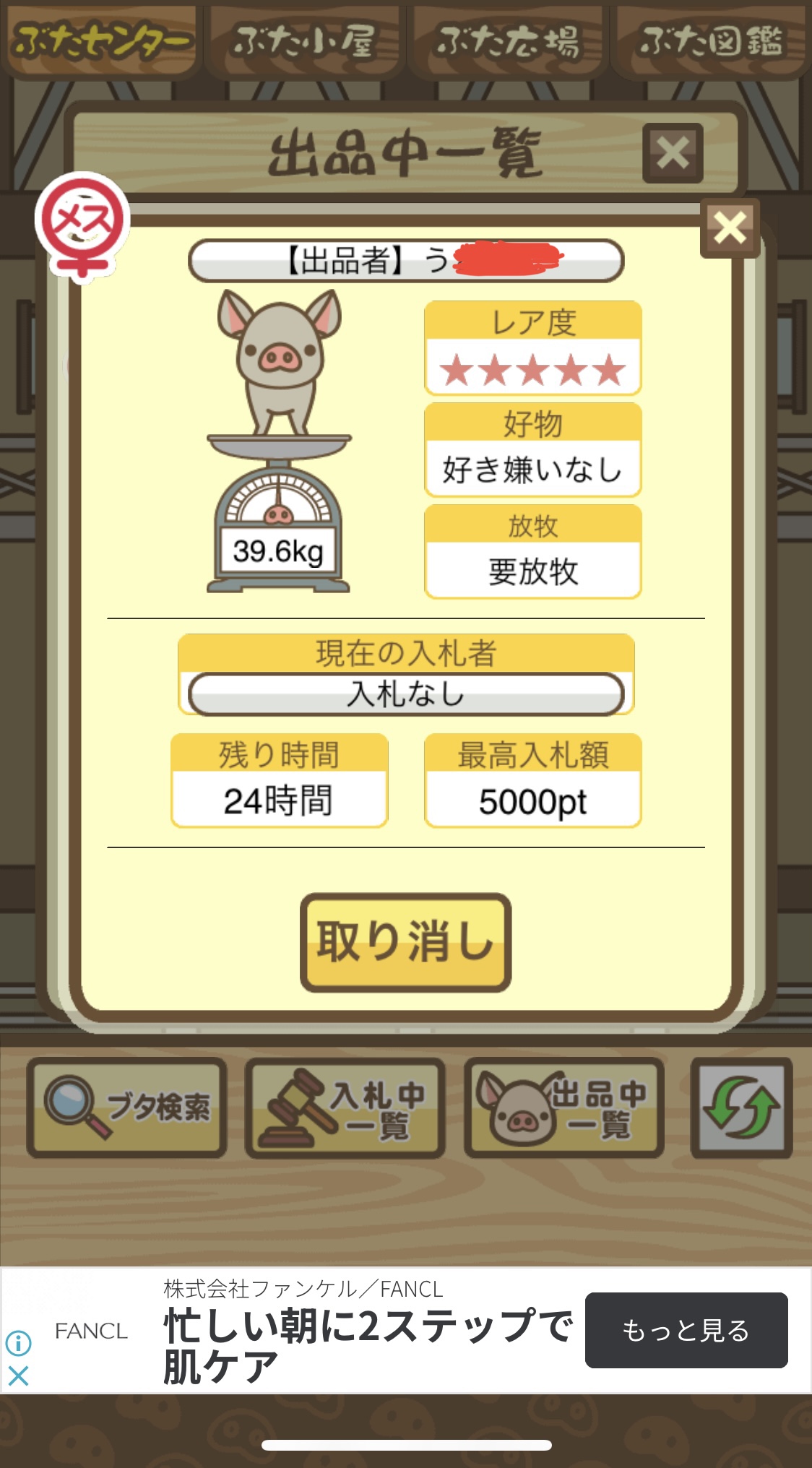
Task: View the 入札中一覧 bidding list
Action: (x=345, y=1107)
